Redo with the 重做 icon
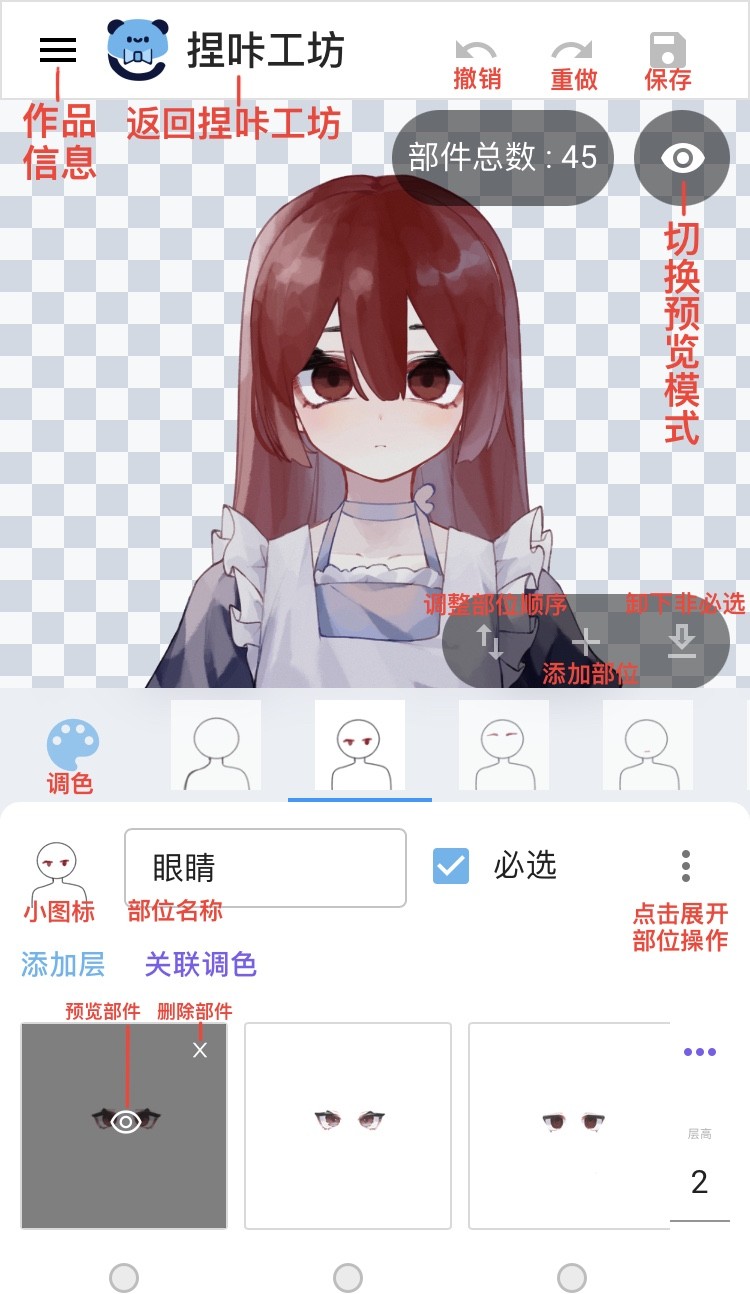Image resolution: width=750 pixels, height=1294 pixels. [x=570, y=48]
